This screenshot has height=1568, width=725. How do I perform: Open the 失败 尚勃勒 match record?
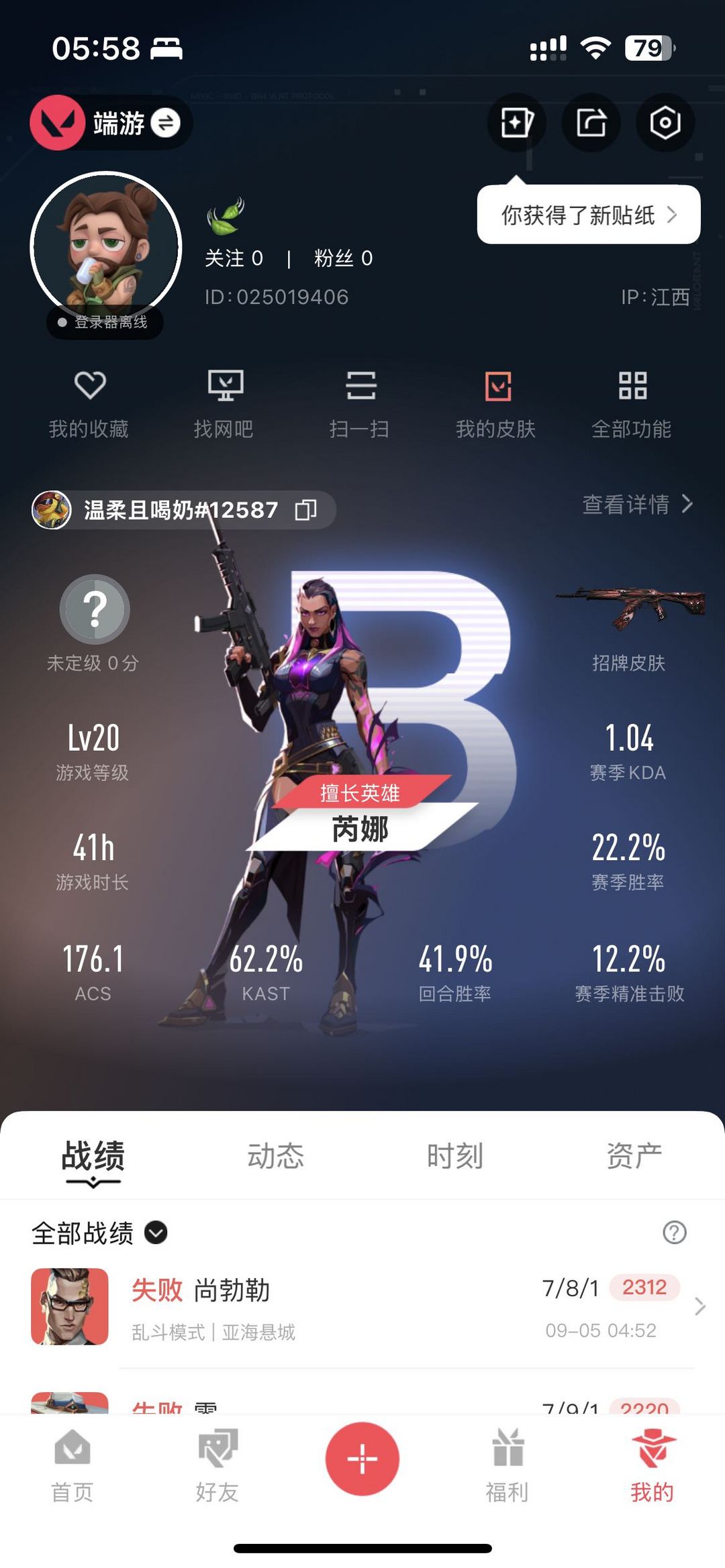(362, 1306)
